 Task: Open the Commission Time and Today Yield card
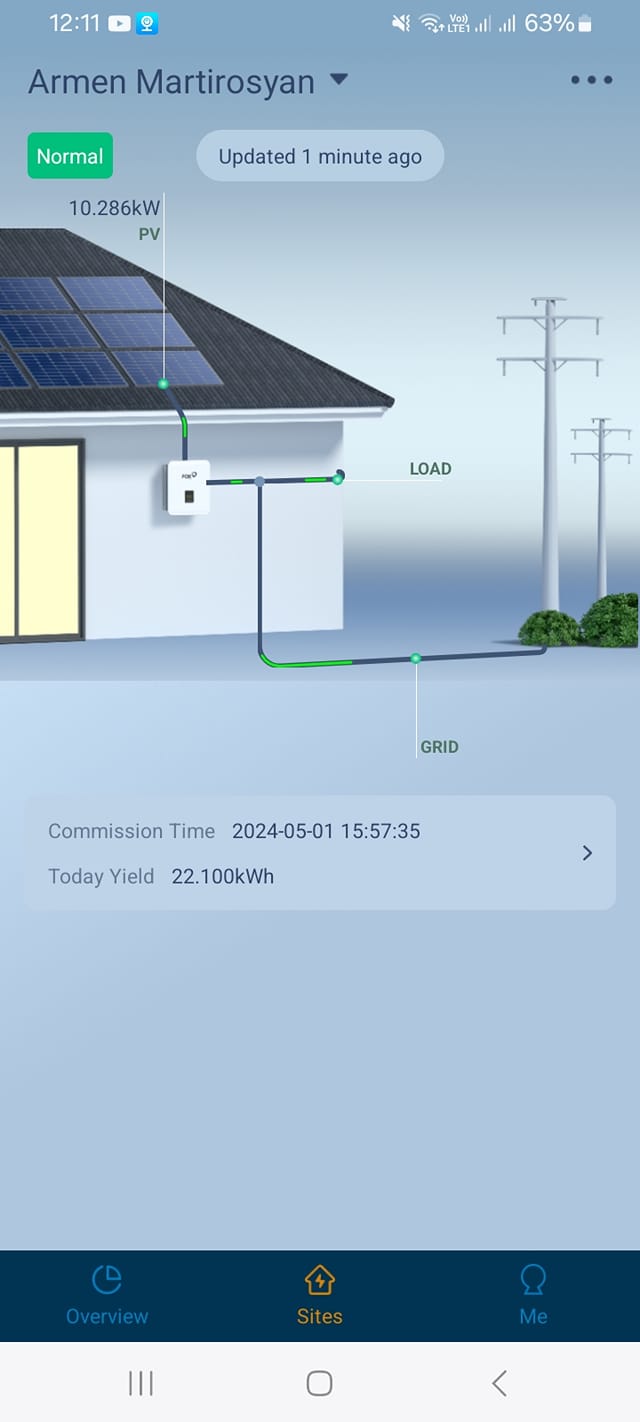click(320, 853)
